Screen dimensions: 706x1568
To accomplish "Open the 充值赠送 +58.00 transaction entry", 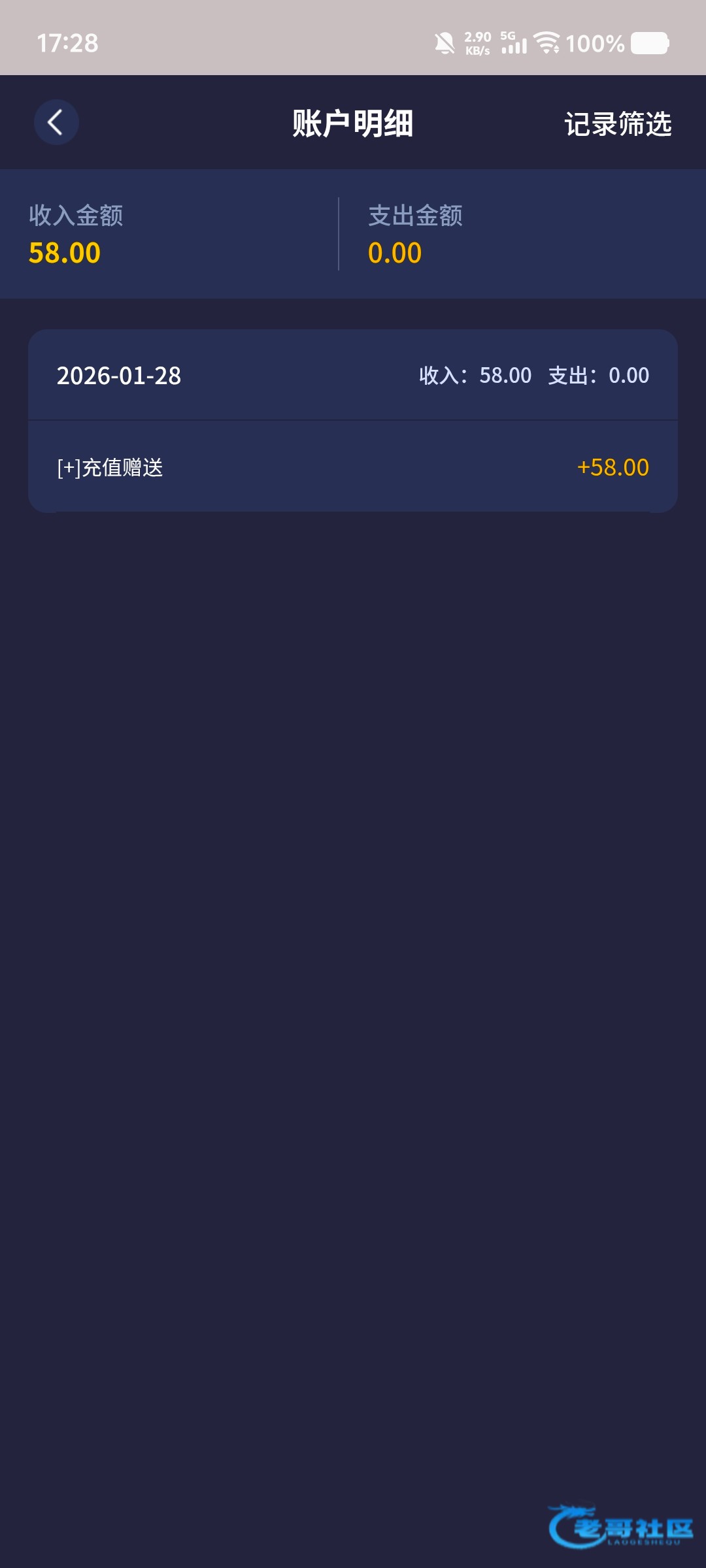I will (353, 467).
